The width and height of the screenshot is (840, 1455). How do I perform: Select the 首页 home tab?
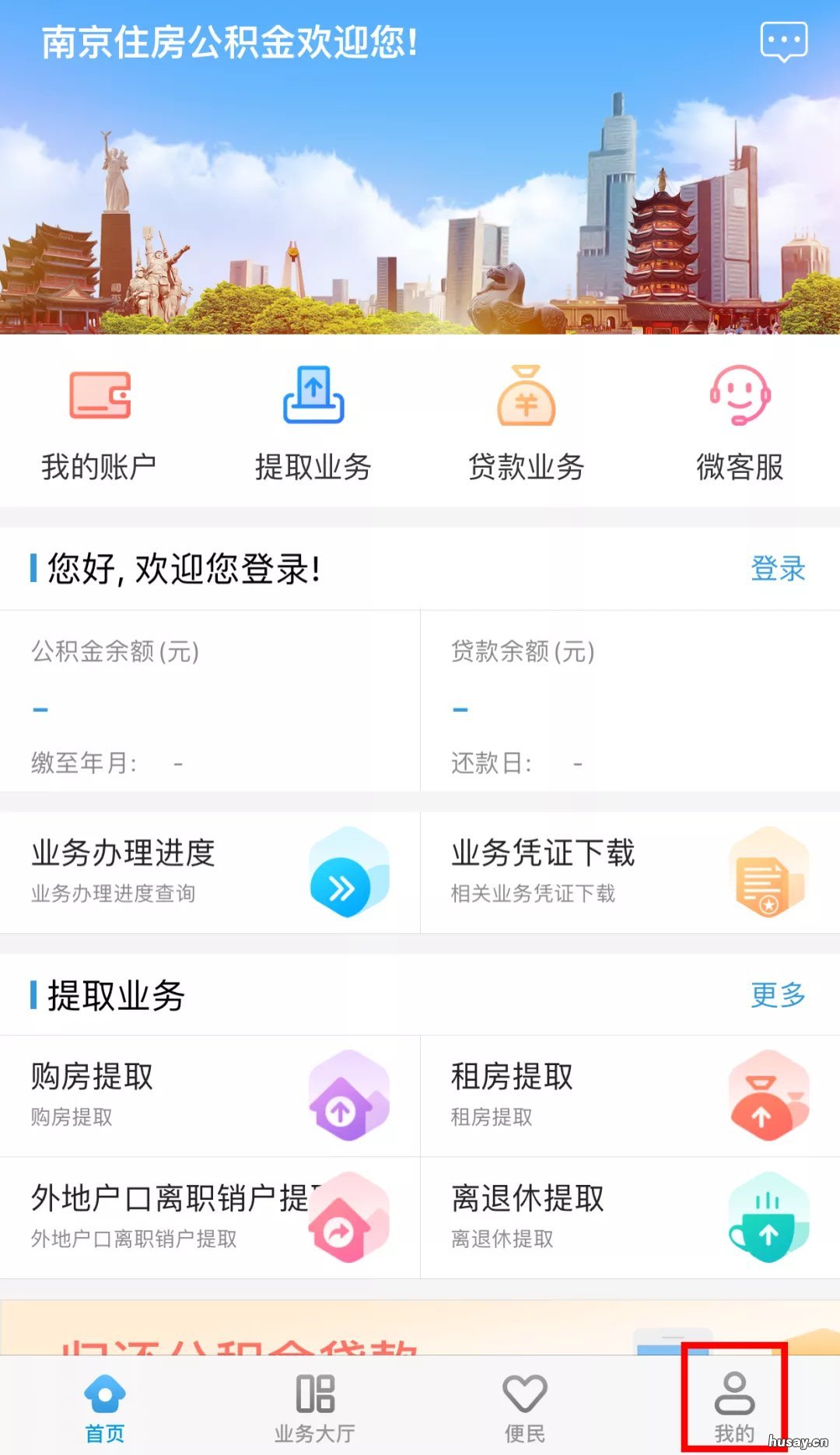click(105, 1401)
